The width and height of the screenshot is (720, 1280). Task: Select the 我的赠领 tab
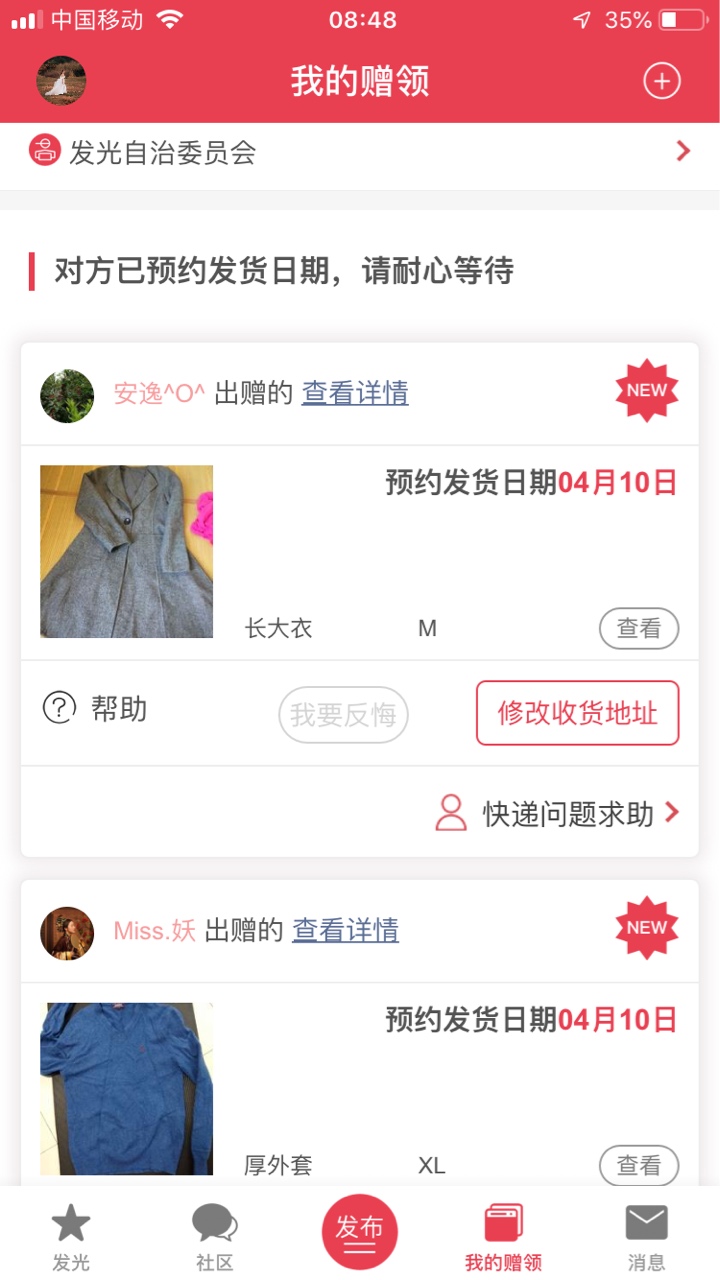tap(504, 1237)
